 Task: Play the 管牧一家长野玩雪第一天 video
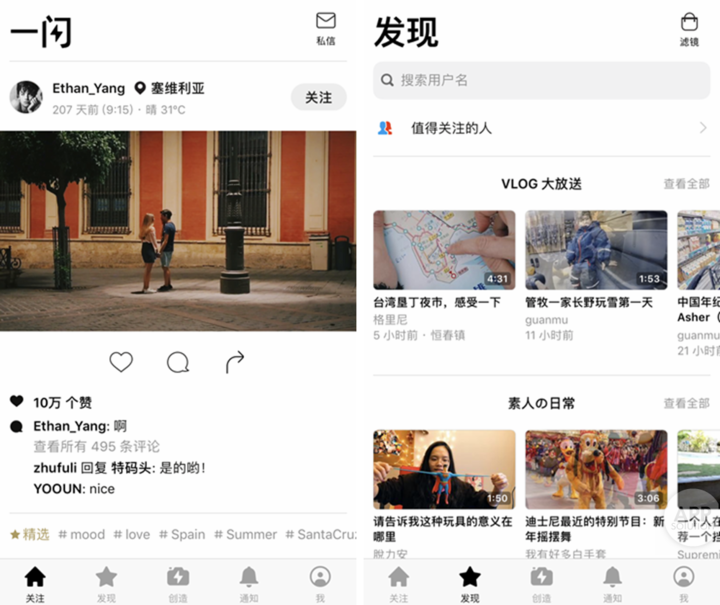point(596,250)
